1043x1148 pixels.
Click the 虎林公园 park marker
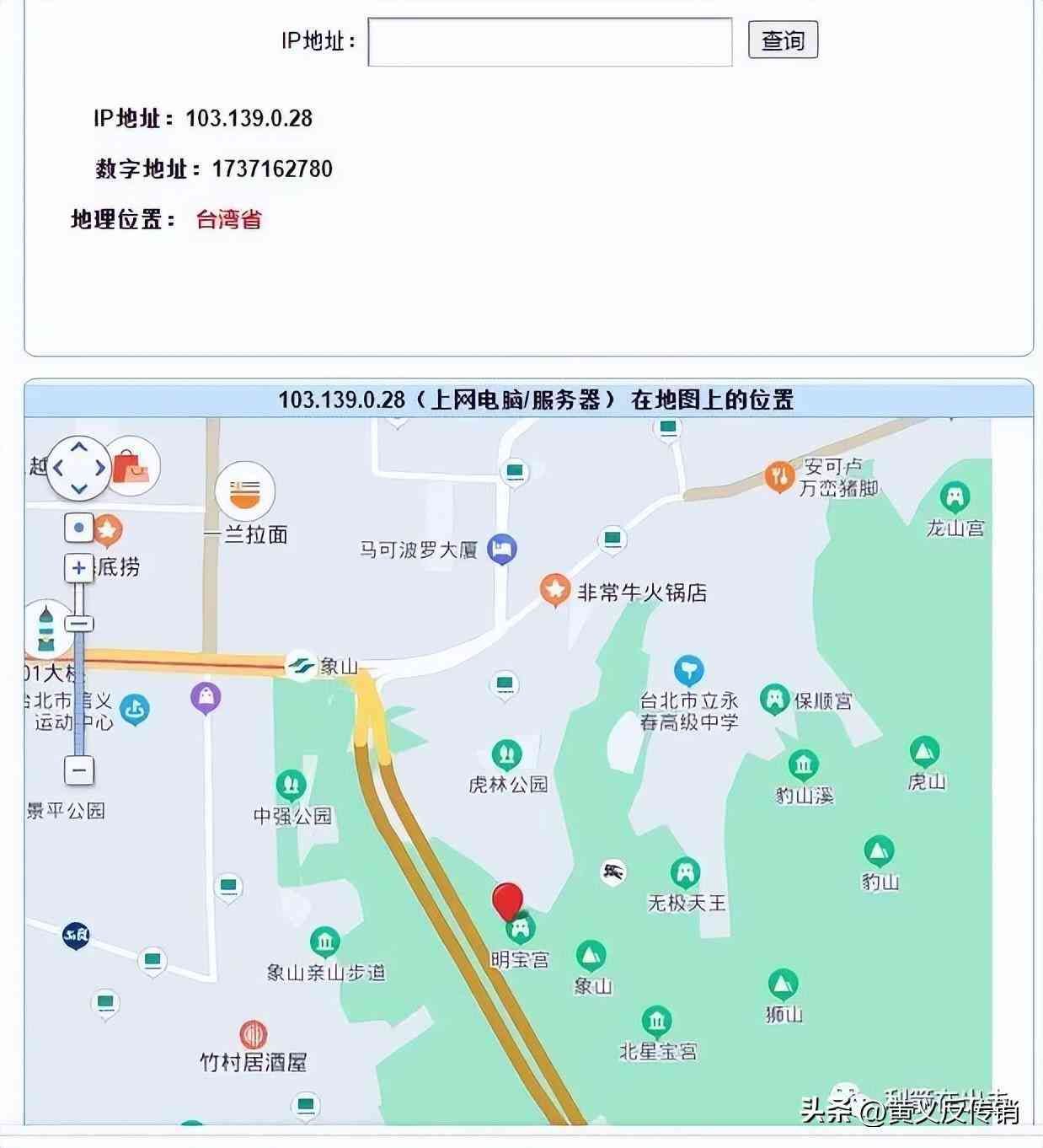click(x=506, y=751)
